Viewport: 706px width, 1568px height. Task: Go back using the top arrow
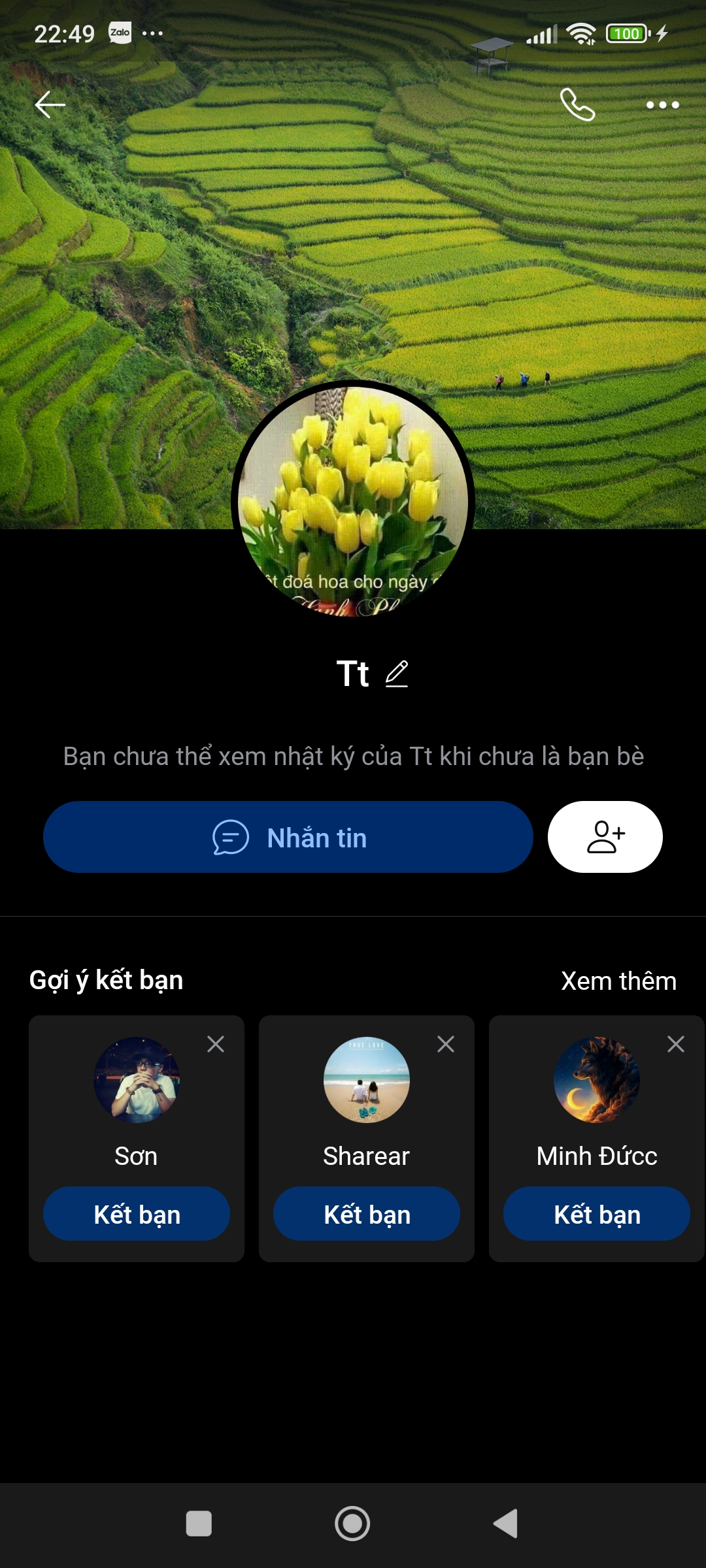click(50, 105)
